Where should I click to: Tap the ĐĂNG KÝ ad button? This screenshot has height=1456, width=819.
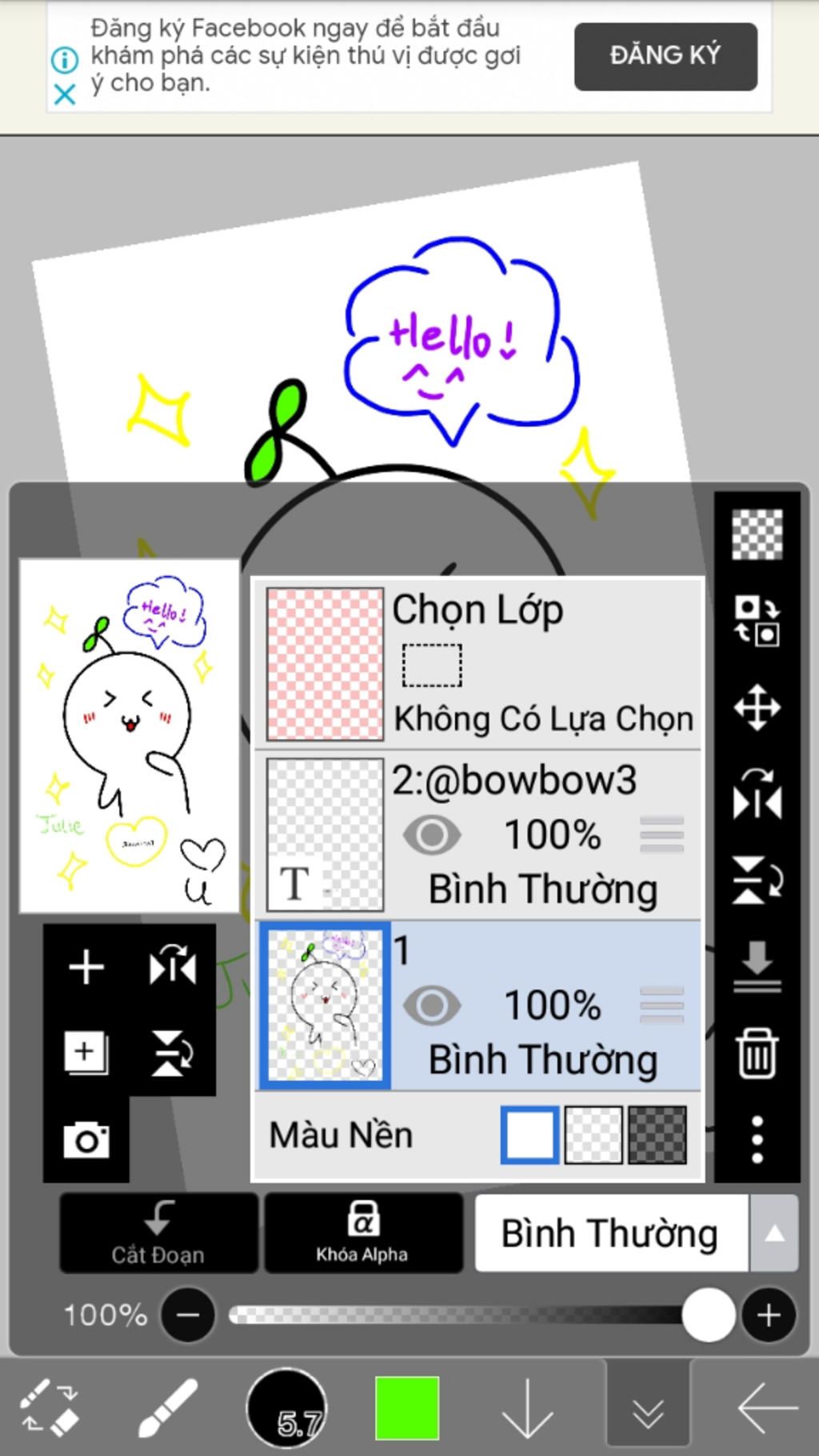tap(665, 56)
